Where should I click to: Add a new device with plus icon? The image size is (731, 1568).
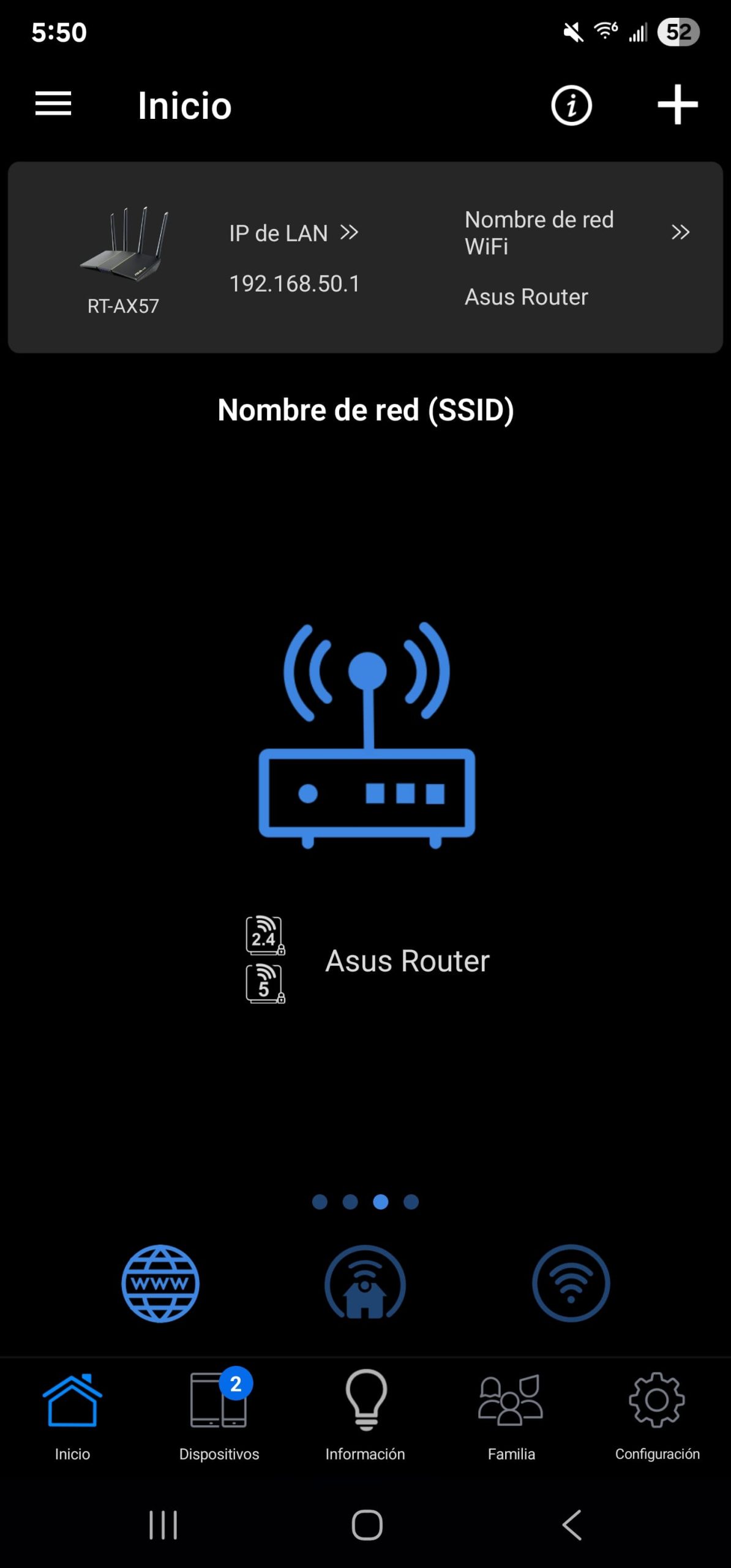[x=677, y=105]
